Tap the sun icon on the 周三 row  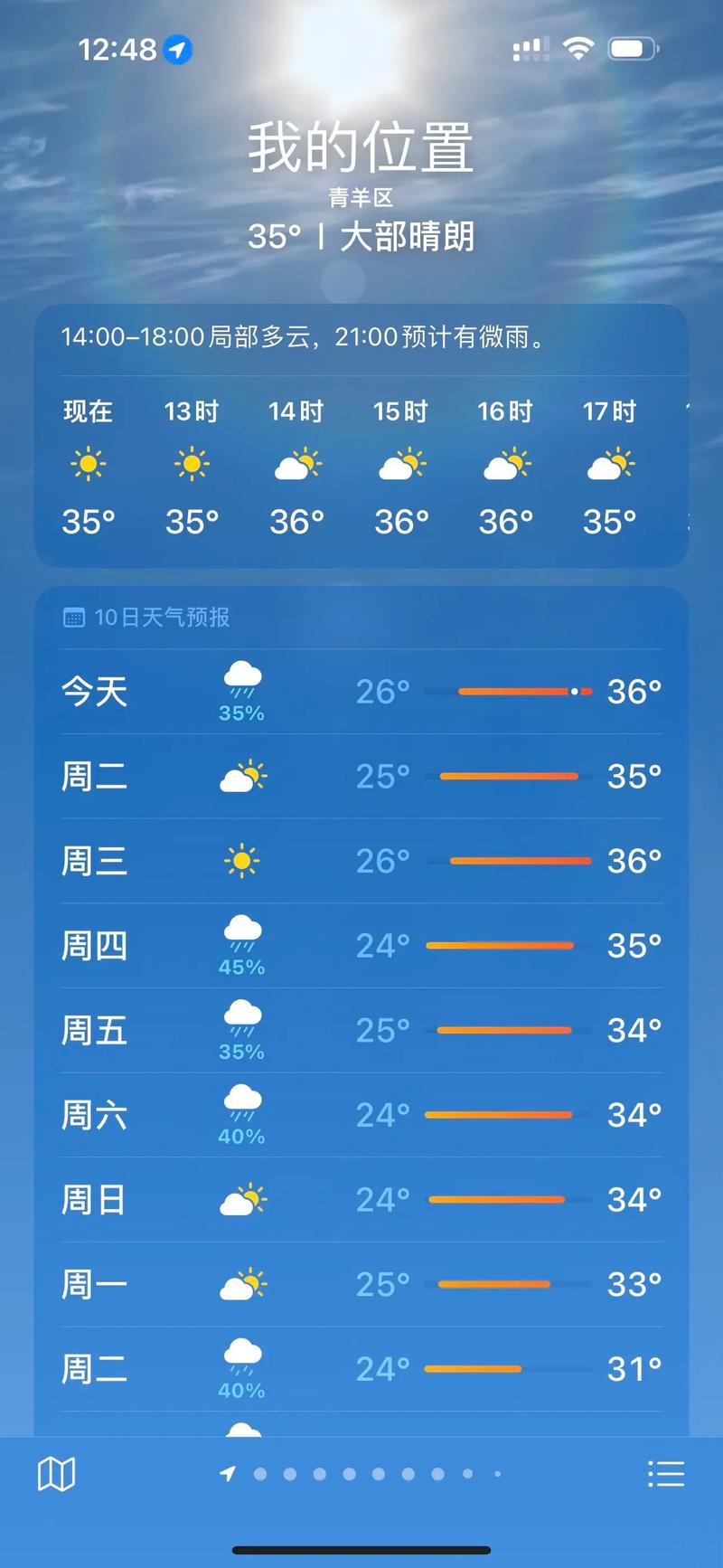[x=242, y=860]
